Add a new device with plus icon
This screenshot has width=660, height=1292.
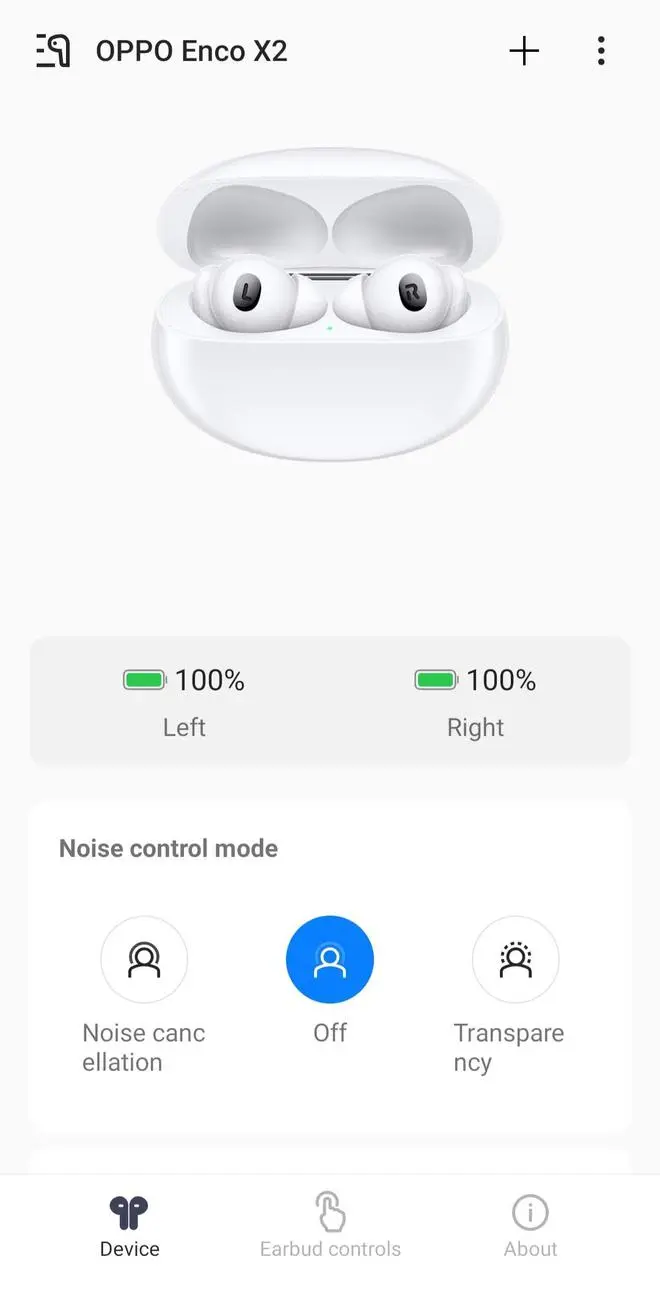[x=524, y=51]
